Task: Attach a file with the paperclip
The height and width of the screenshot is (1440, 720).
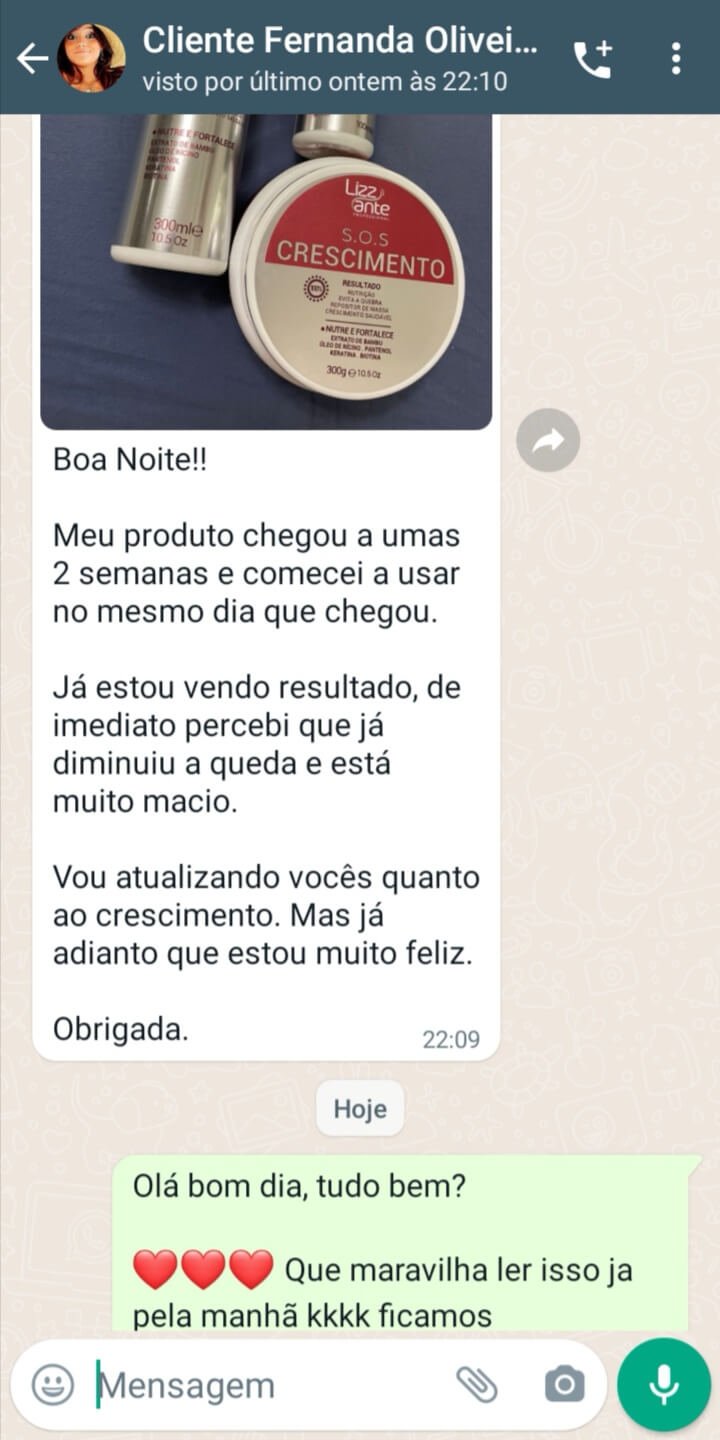Action: [x=477, y=1385]
